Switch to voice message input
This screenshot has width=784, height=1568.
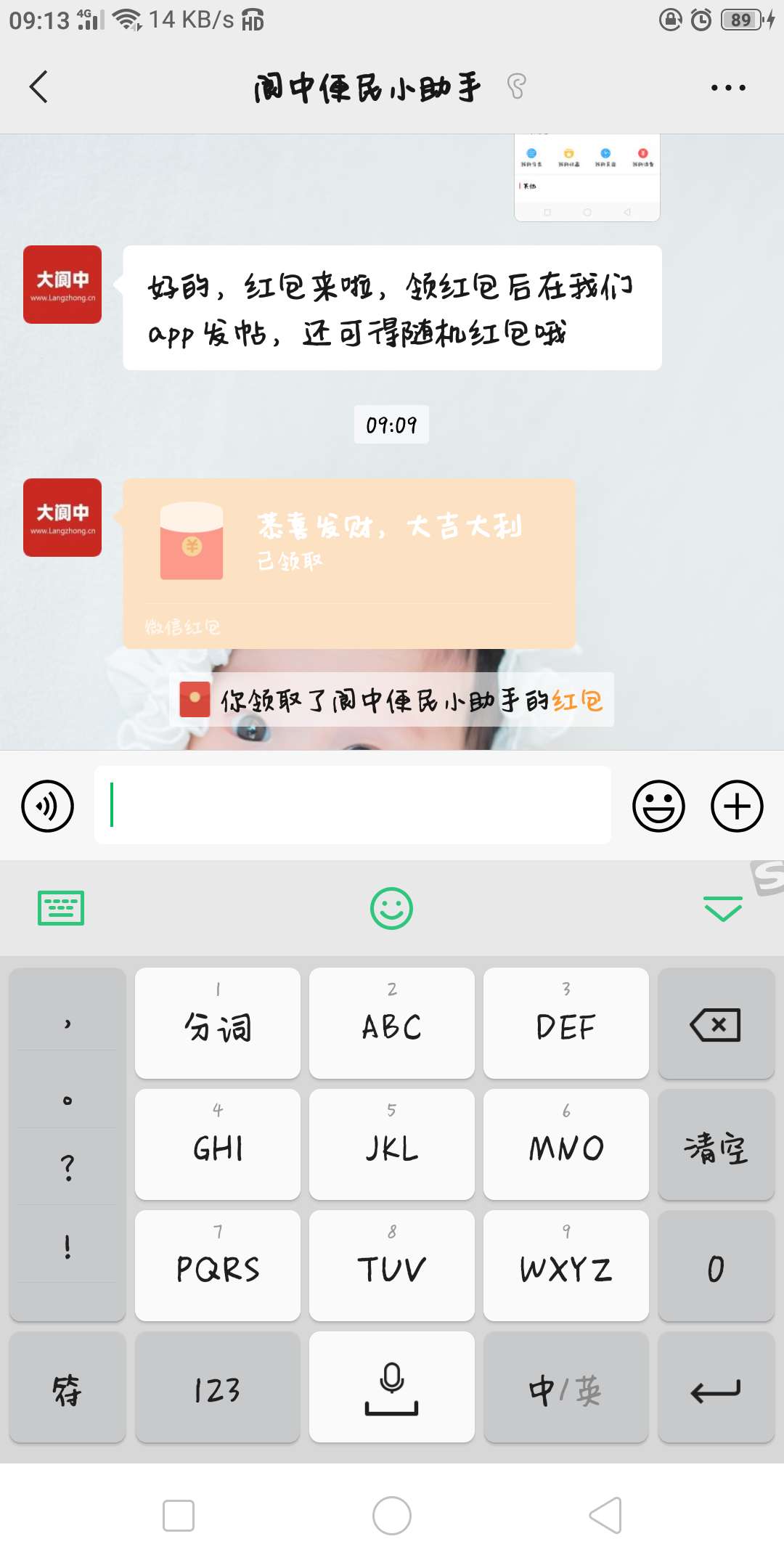click(x=48, y=806)
